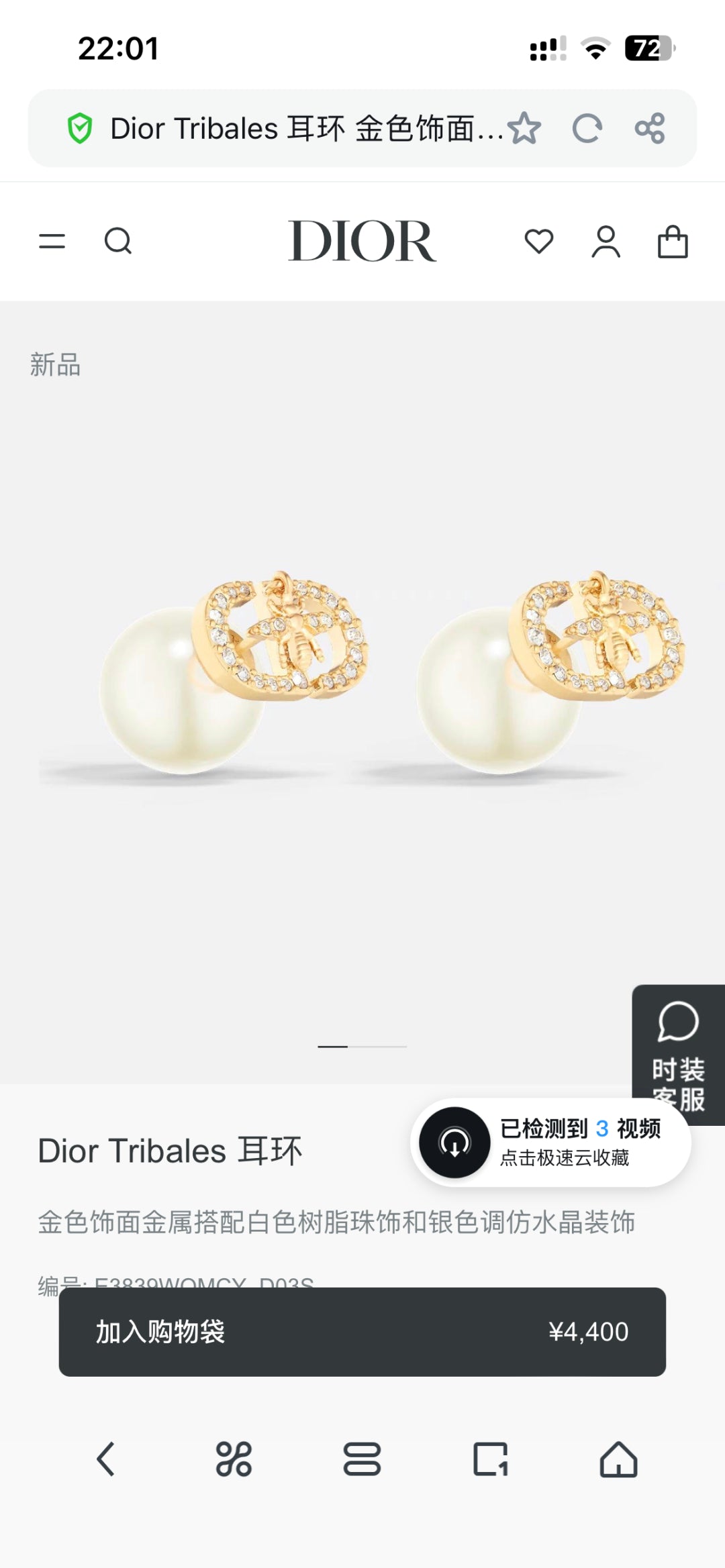
Task: Tap the address bar page title
Action: point(305,128)
